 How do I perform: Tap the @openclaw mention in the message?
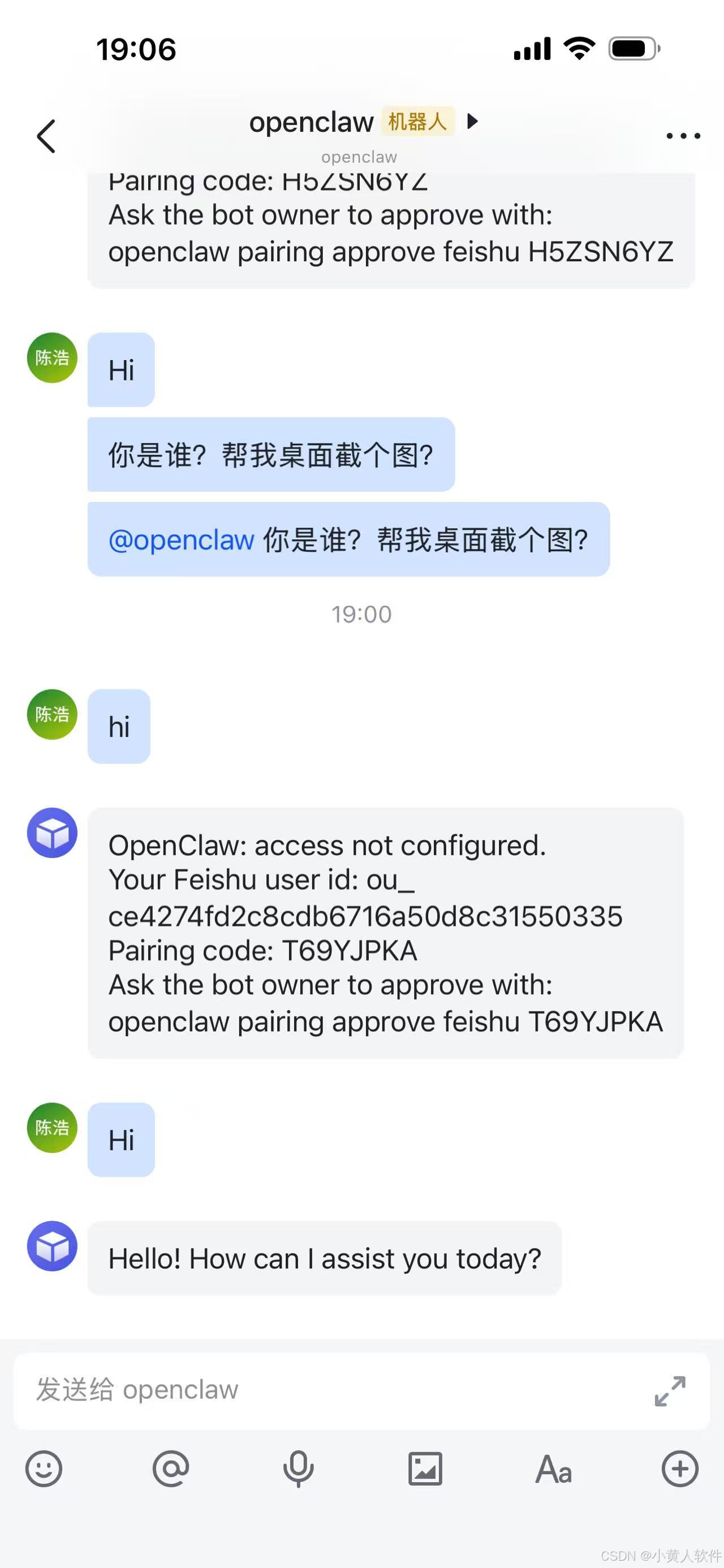click(x=182, y=540)
